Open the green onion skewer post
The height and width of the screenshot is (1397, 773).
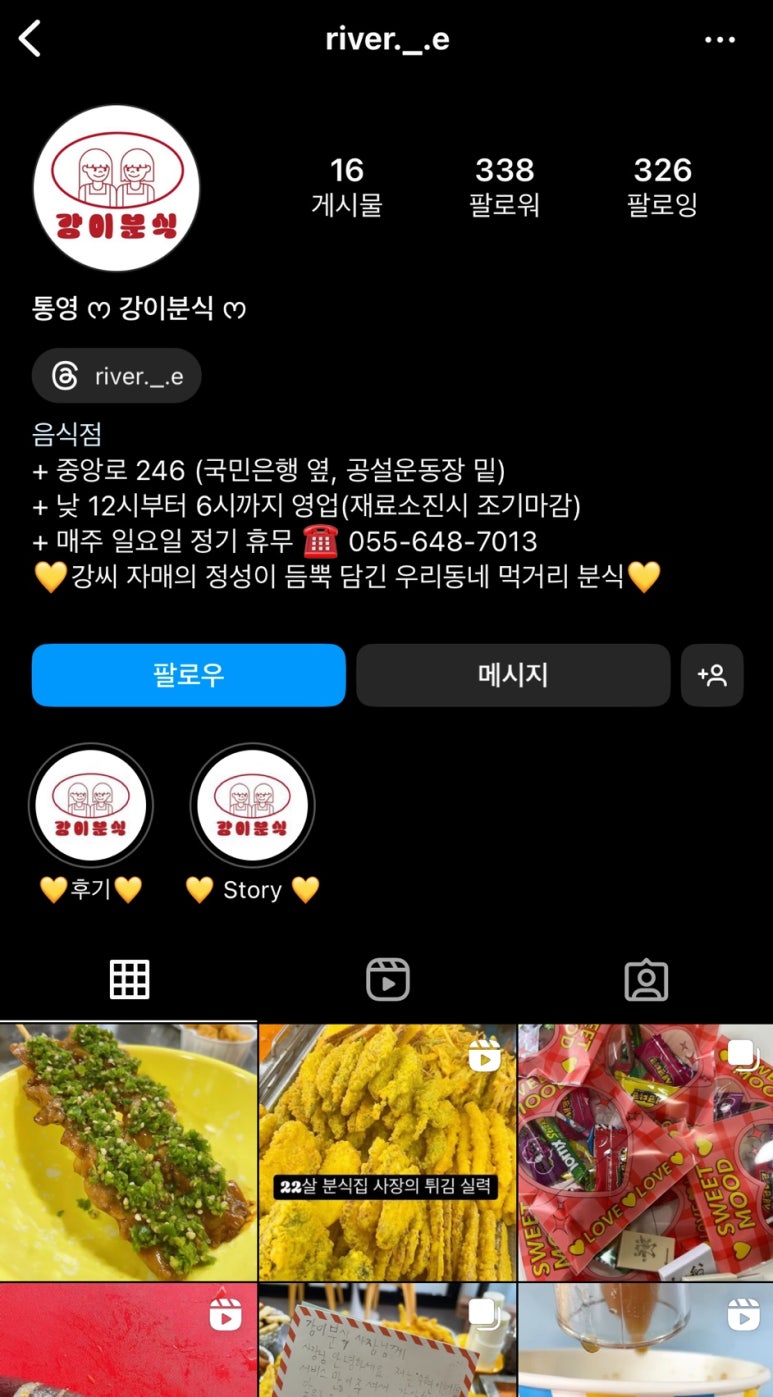click(x=128, y=1152)
